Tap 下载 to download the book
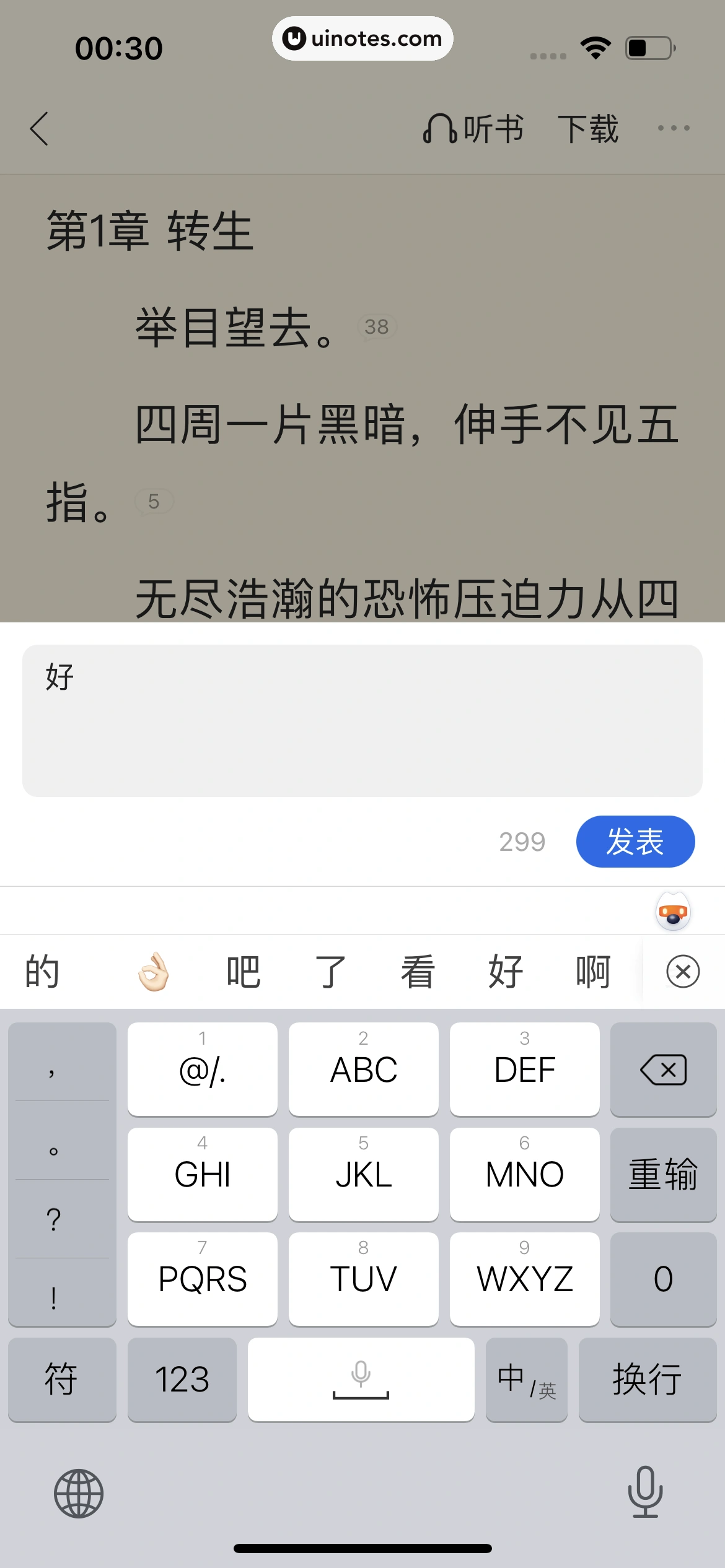This screenshot has height=1568, width=725. click(x=588, y=129)
